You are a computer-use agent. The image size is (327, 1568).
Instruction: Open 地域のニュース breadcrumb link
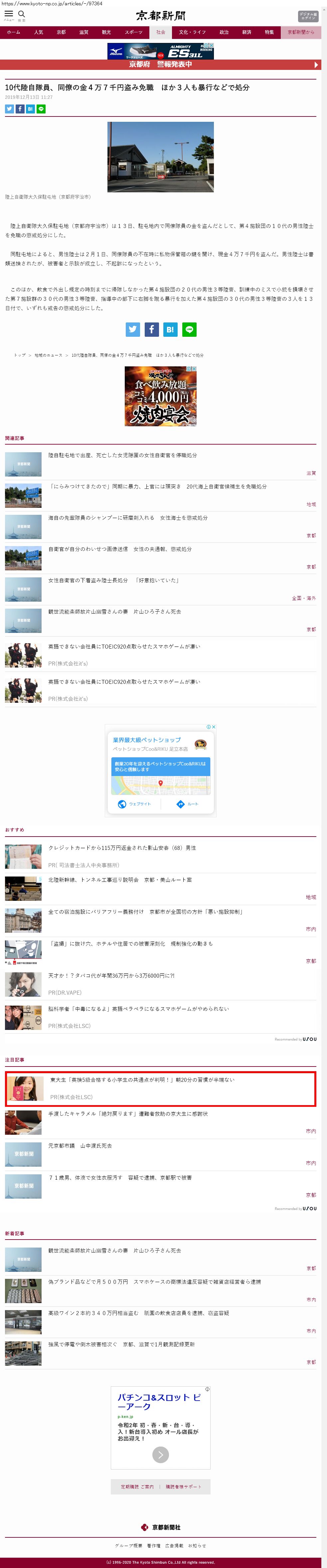[48, 355]
